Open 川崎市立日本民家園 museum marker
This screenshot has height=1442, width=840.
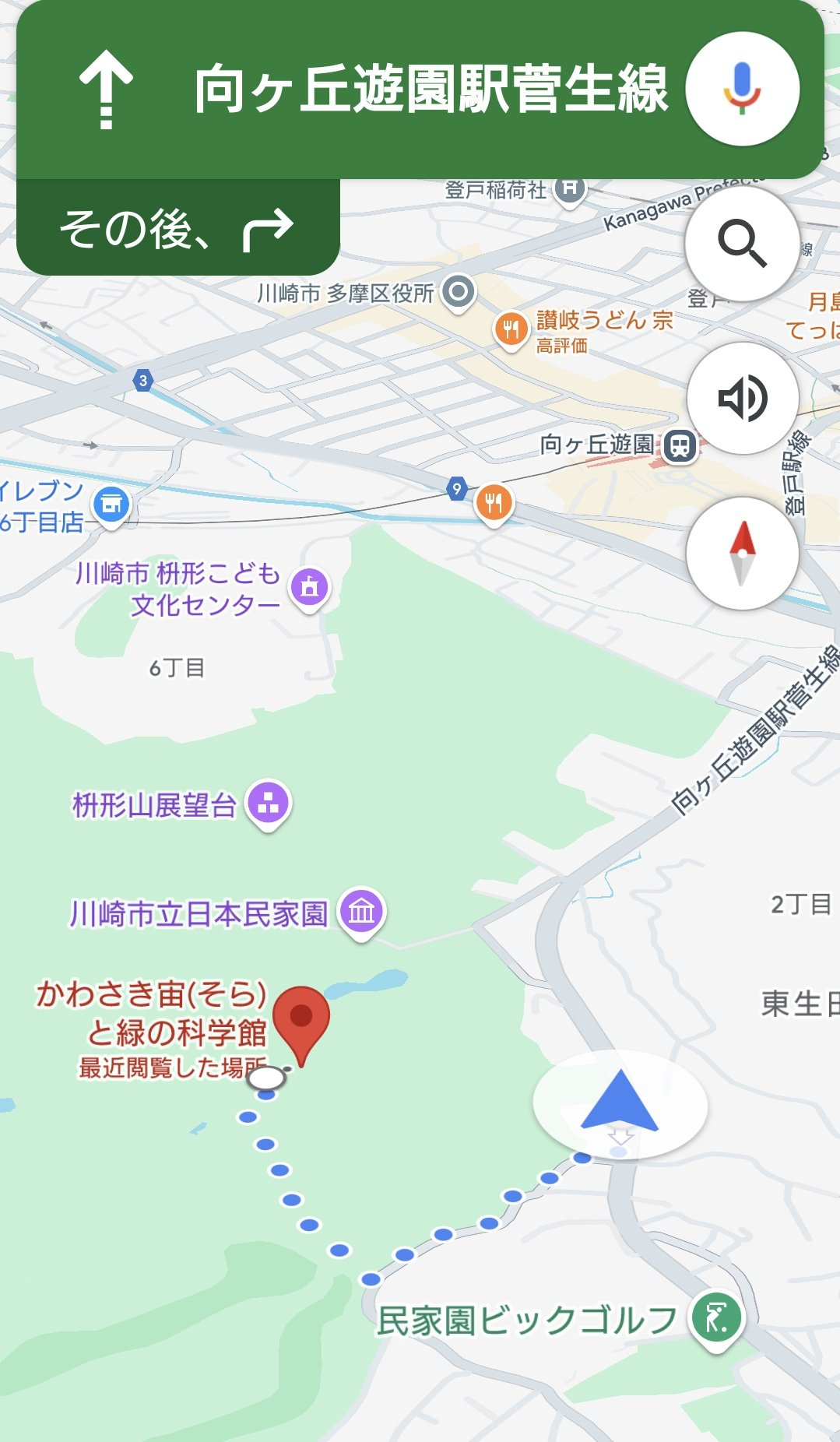pyautogui.click(x=362, y=911)
